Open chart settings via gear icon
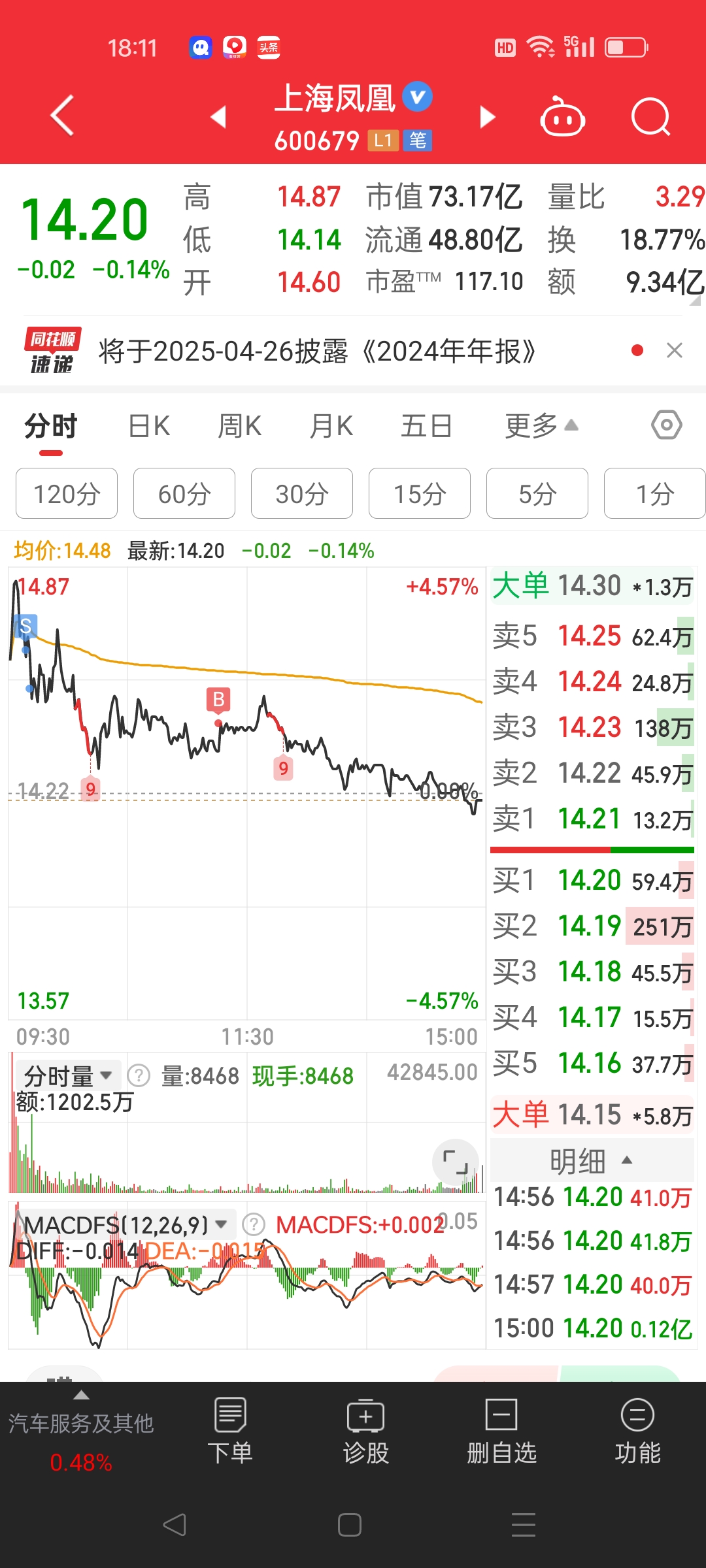Screen dimensions: 706x1568 (665, 425)
